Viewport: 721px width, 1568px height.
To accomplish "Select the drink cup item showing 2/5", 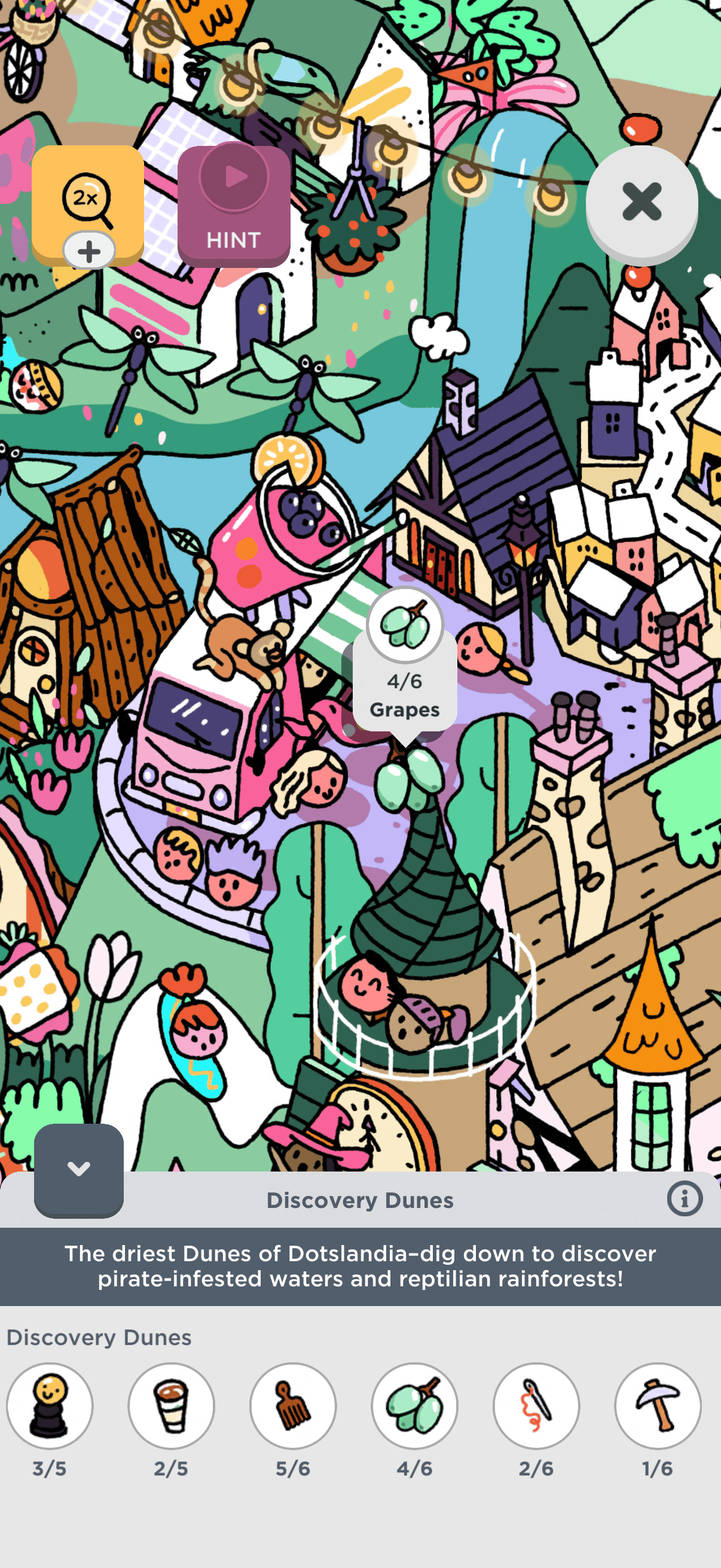I will [172, 1405].
